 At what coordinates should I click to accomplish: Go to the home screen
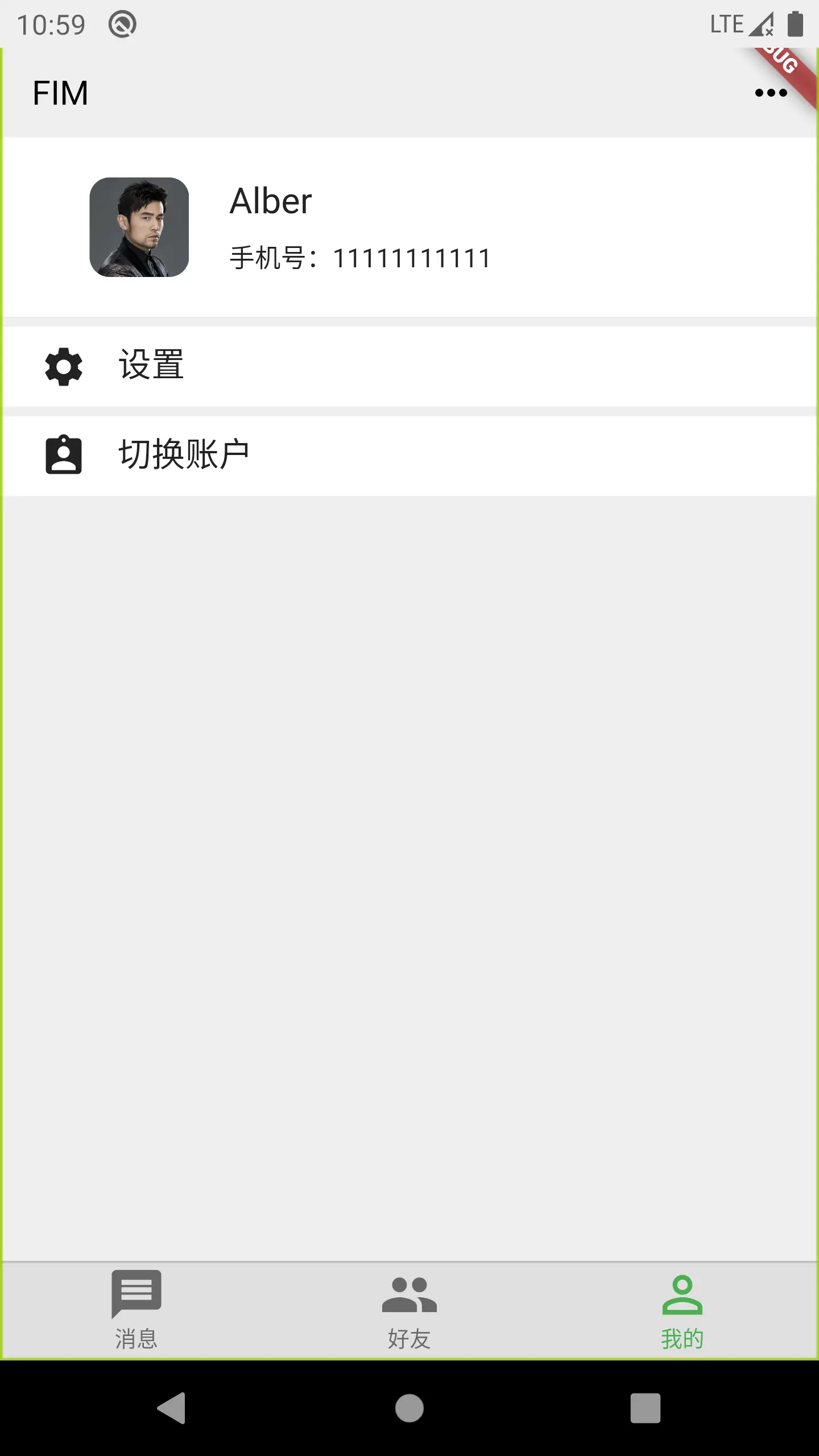[x=409, y=1408]
